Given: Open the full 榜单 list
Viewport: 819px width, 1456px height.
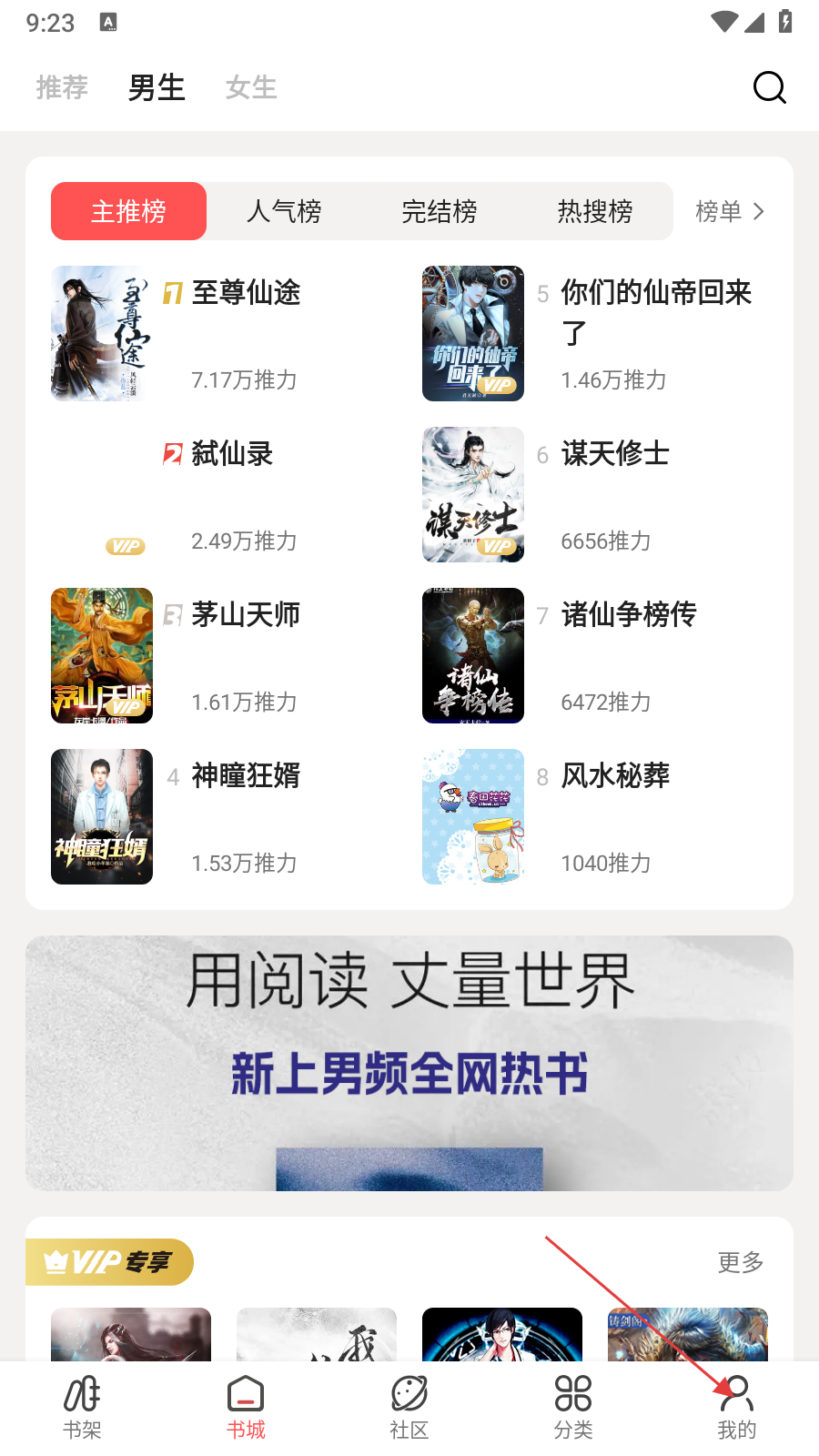Looking at the screenshot, I should [730, 211].
